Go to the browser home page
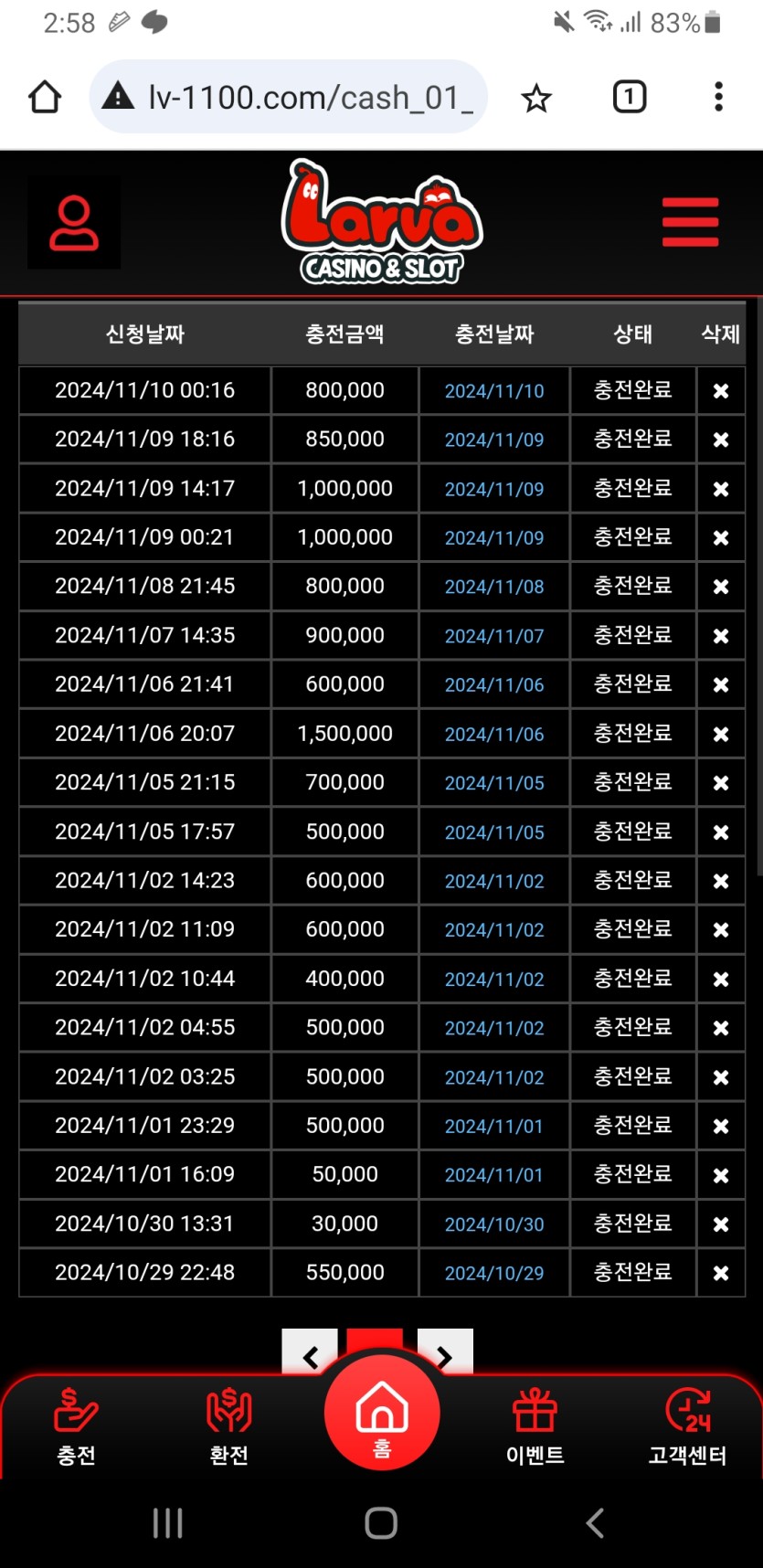 (45, 97)
